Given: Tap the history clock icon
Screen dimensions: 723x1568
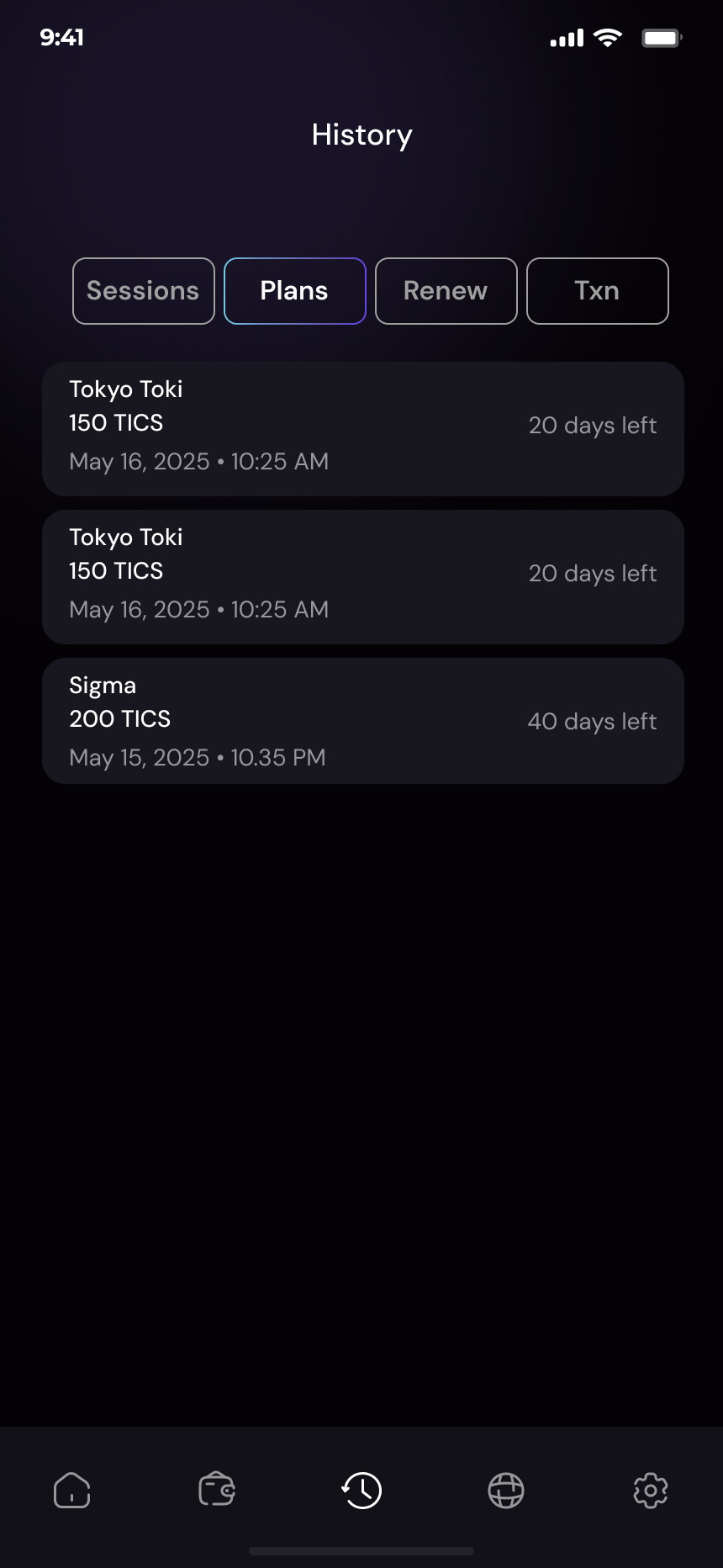Looking at the screenshot, I should (x=361, y=1491).
